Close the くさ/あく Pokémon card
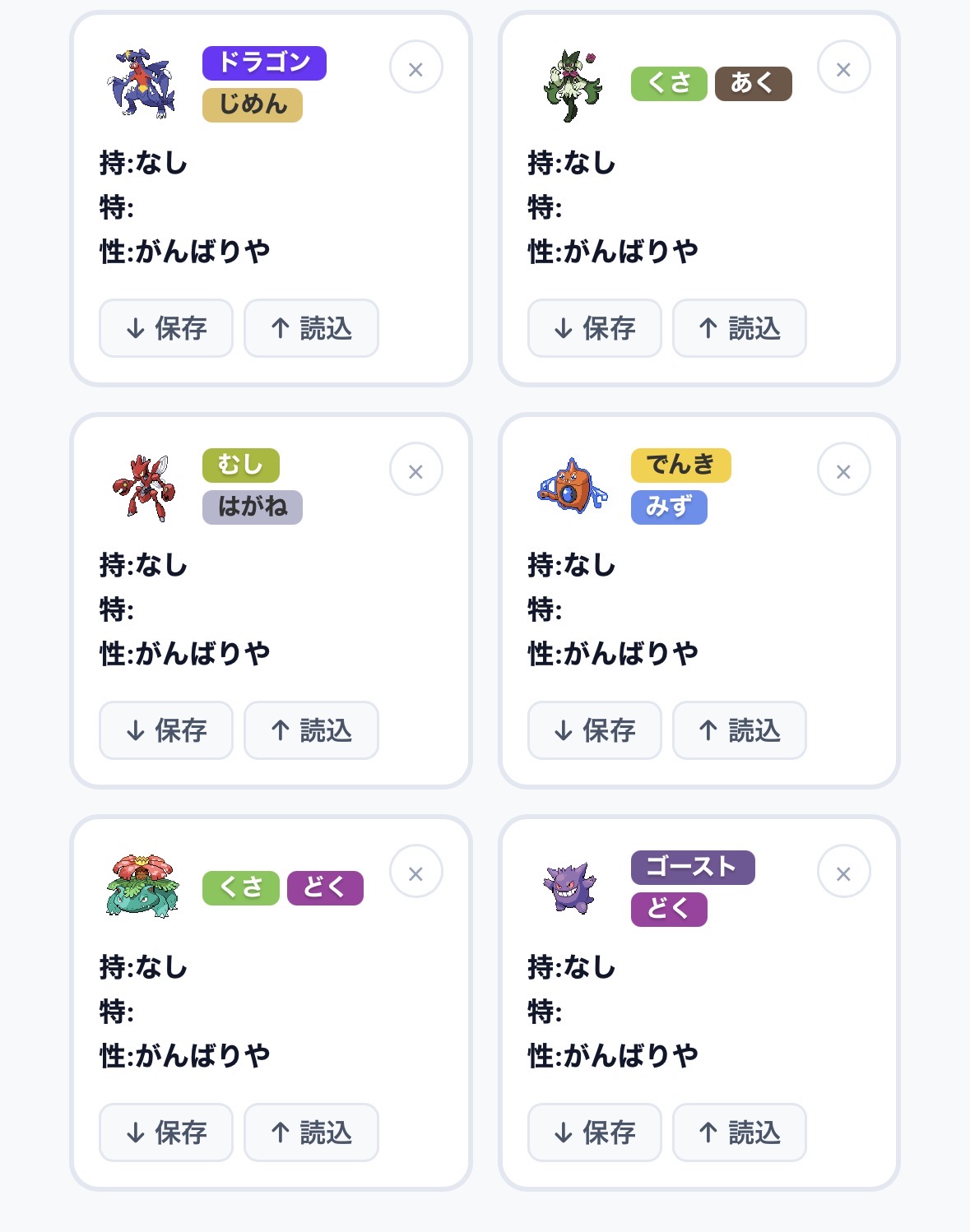 843,68
